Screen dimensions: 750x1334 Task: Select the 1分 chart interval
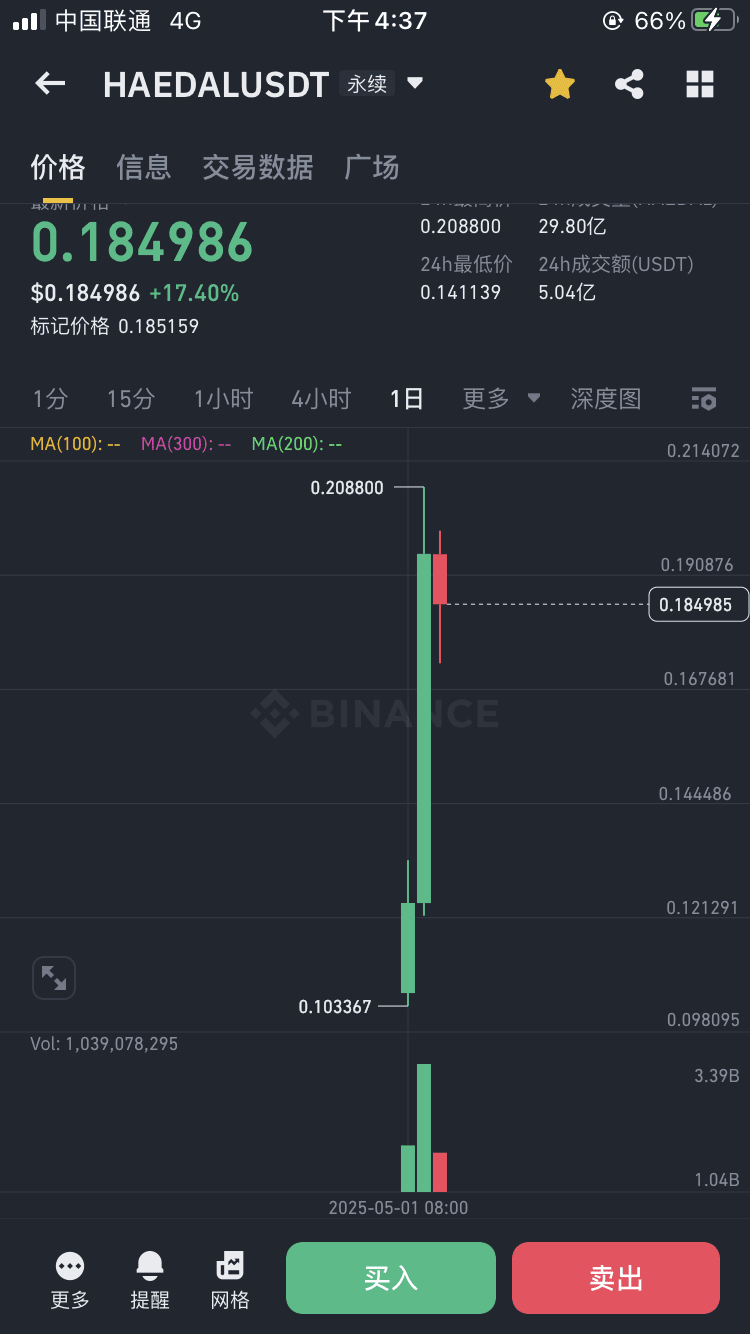pos(50,399)
